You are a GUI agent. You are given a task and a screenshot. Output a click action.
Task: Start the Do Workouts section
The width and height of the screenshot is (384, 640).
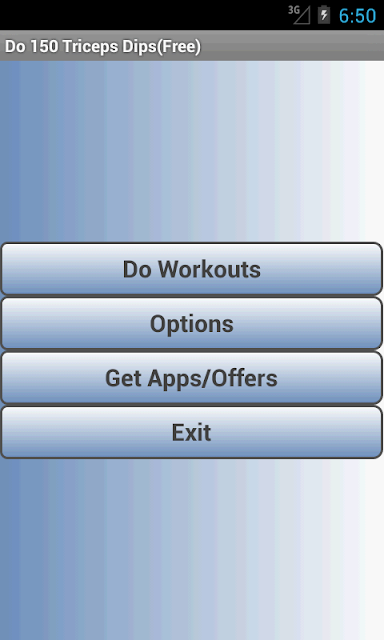[x=192, y=269]
